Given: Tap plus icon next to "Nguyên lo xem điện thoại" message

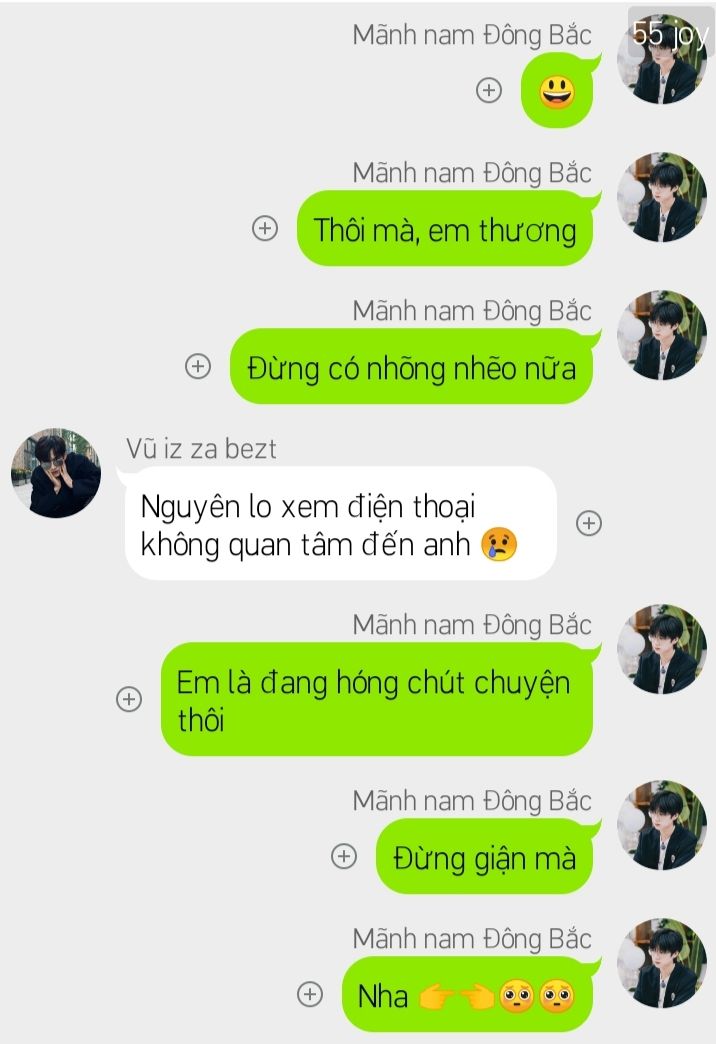Looking at the screenshot, I should pos(589,523).
